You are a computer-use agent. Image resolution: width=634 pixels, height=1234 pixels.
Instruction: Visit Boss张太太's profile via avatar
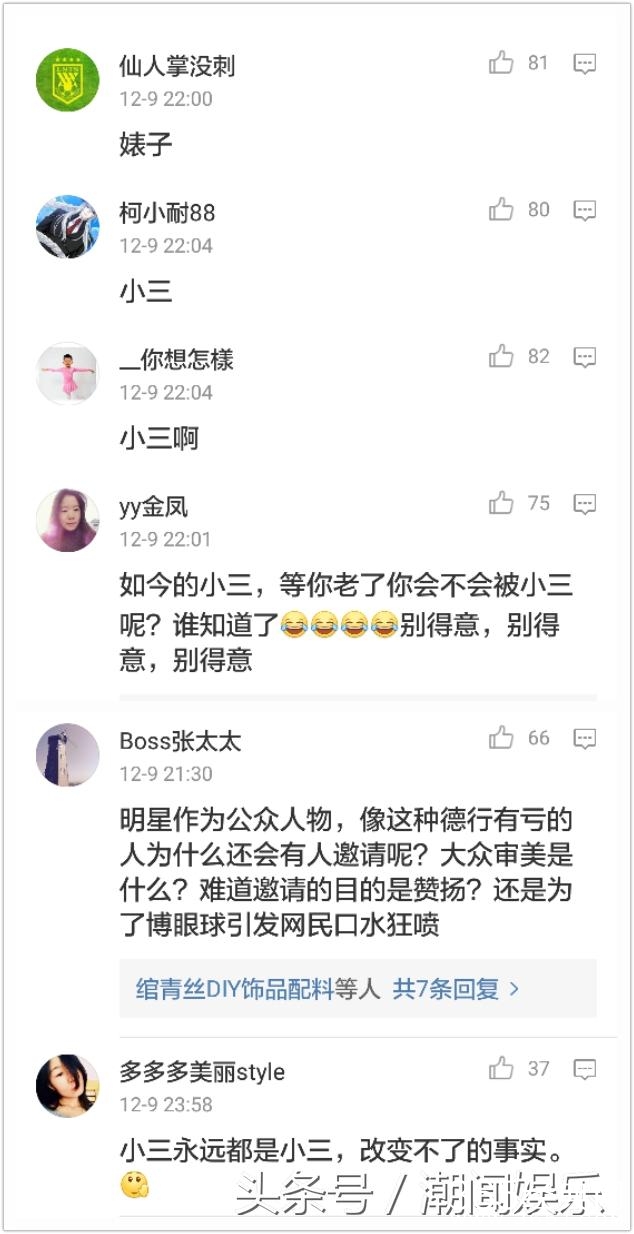click(x=68, y=755)
